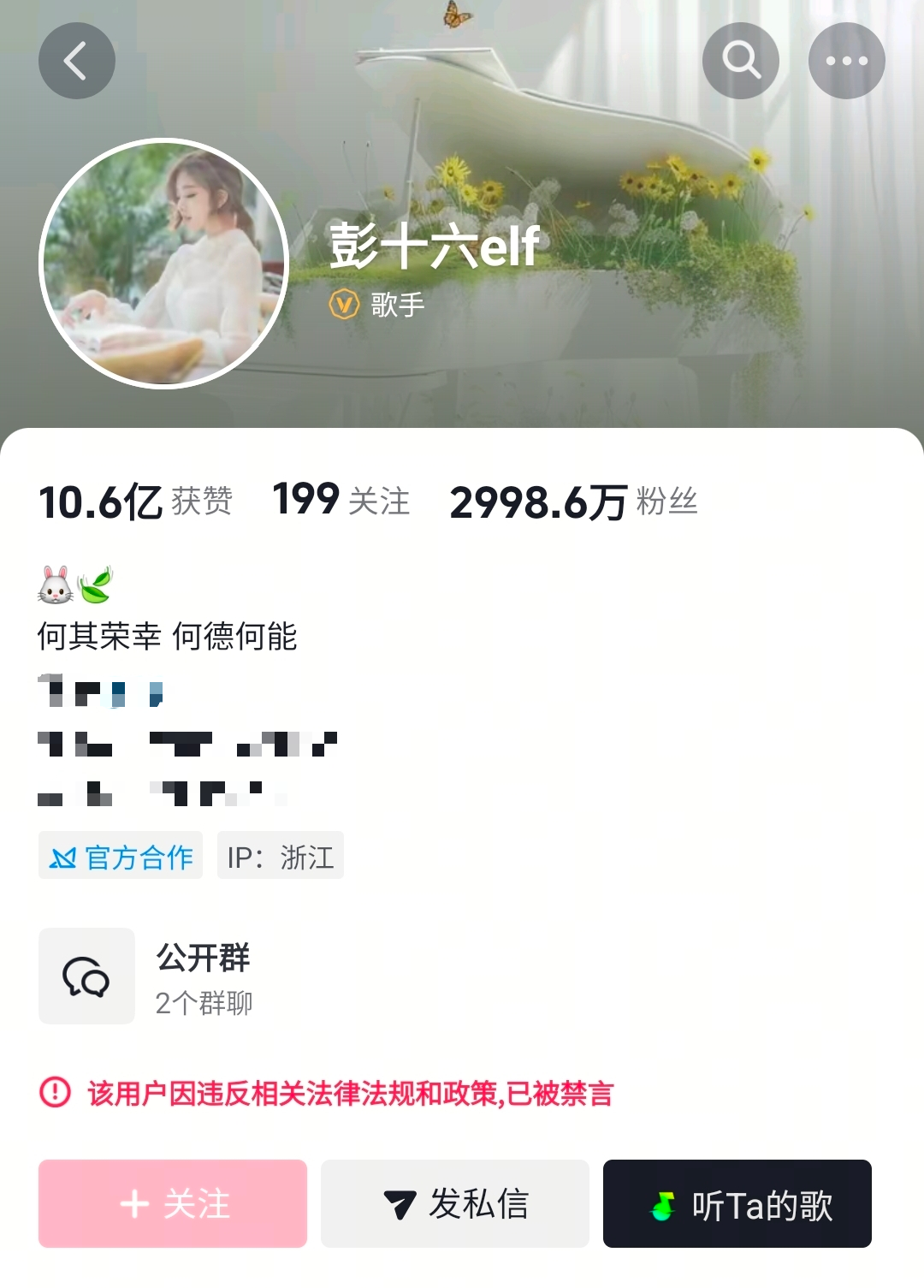The width and height of the screenshot is (924, 1288).
Task: Open search on this profile
Action: [740, 61]
